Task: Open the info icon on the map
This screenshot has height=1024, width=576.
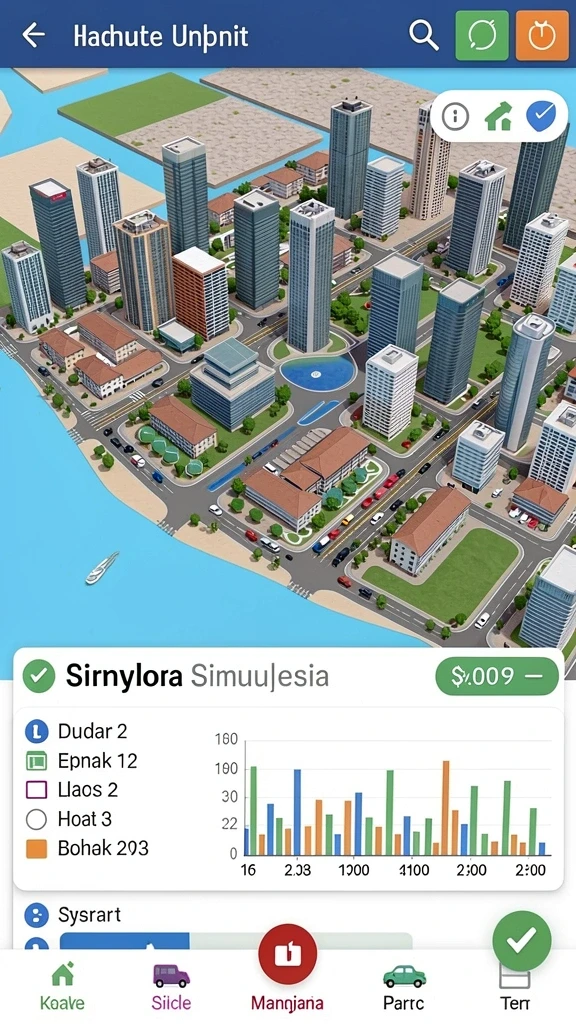Action: tap(455, 117)
